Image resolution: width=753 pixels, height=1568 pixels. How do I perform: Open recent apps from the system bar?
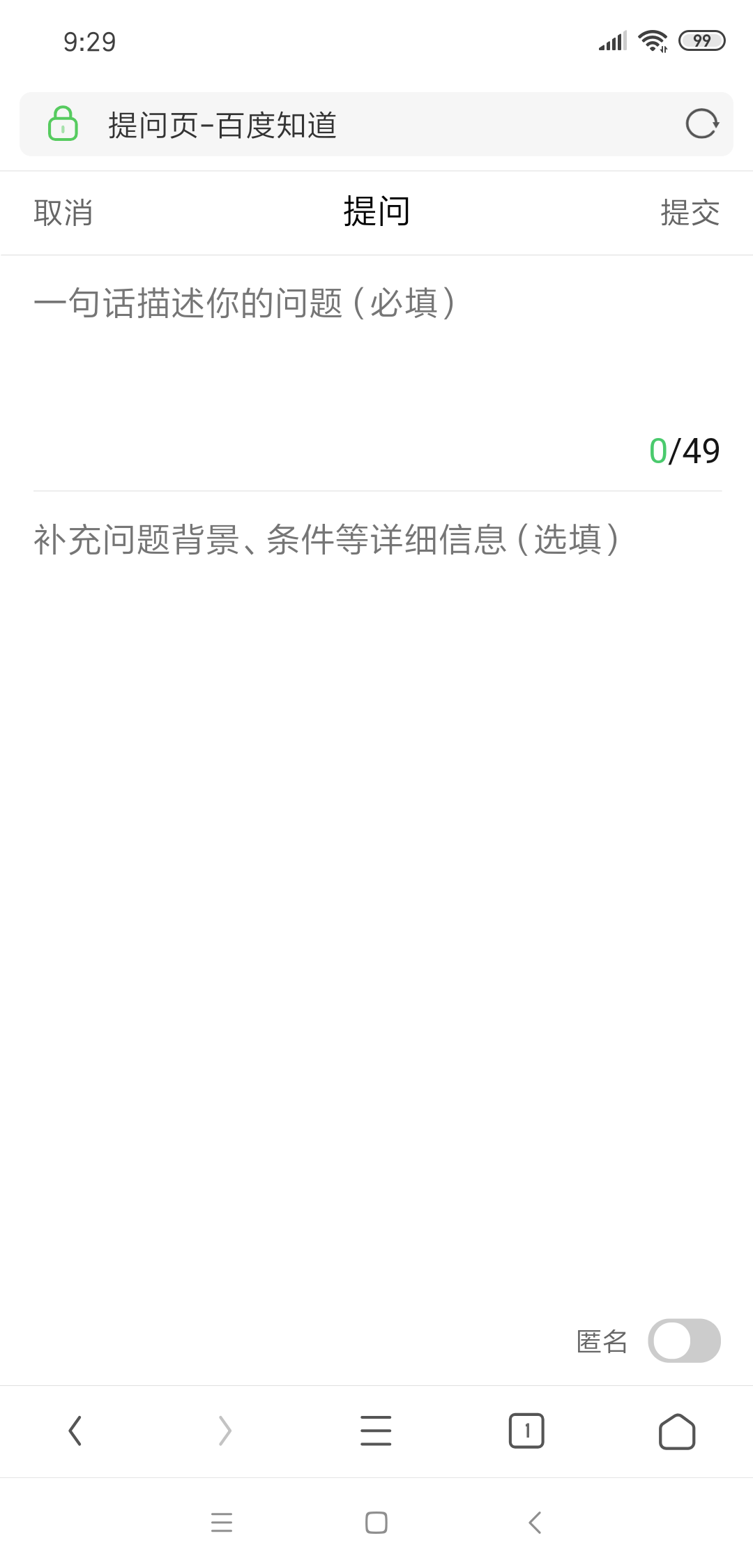222,1522
